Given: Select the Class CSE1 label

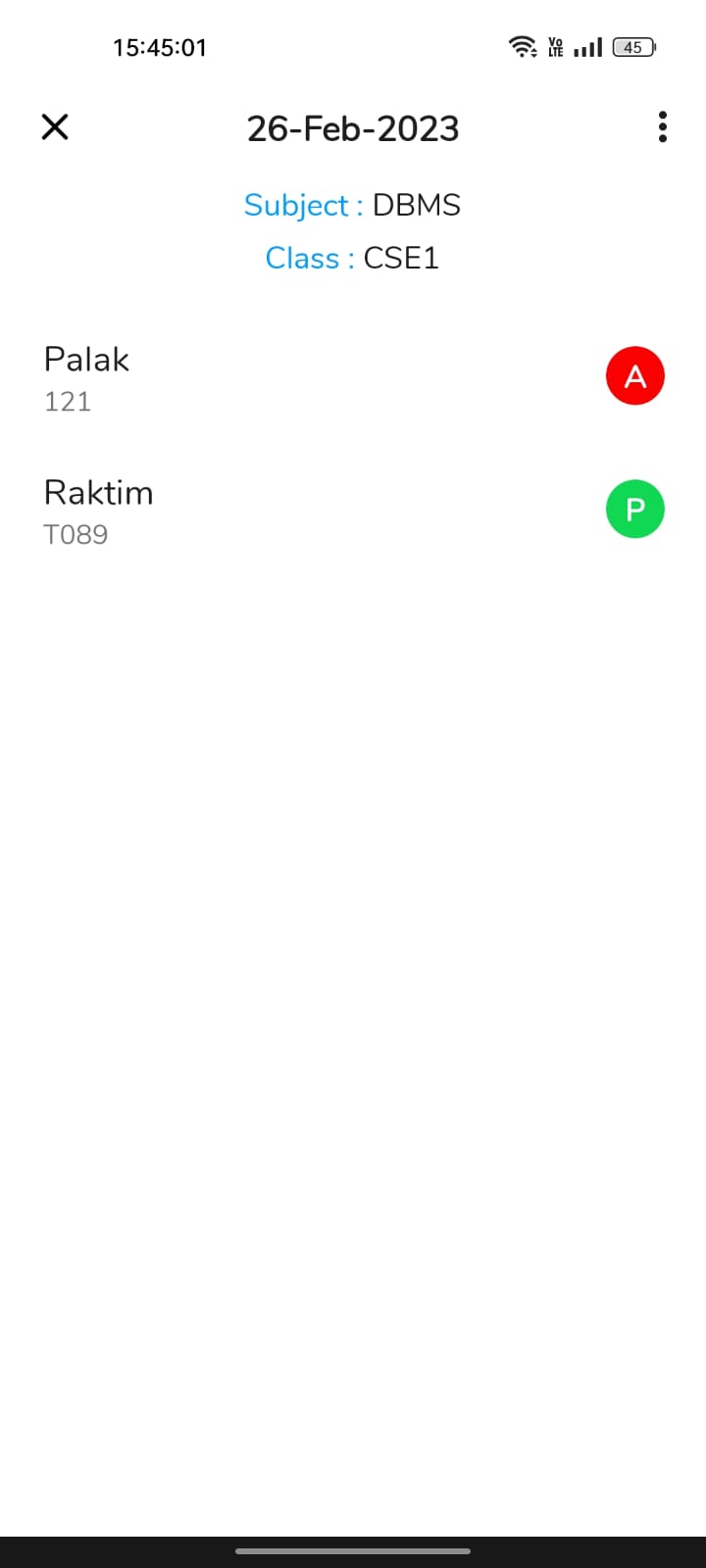Looking at the screenshot, I should pos(352,258).
